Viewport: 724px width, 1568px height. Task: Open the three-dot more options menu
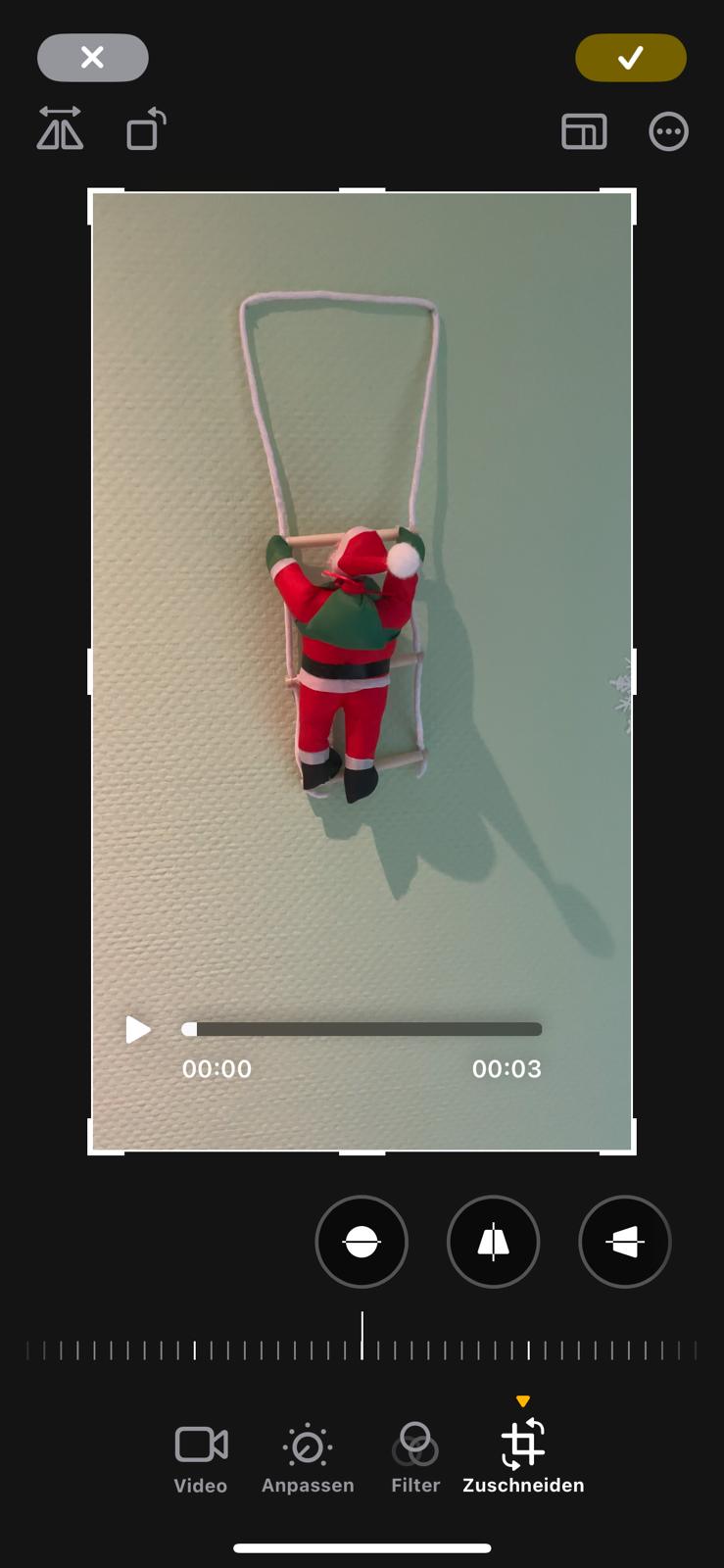point(668,131)
